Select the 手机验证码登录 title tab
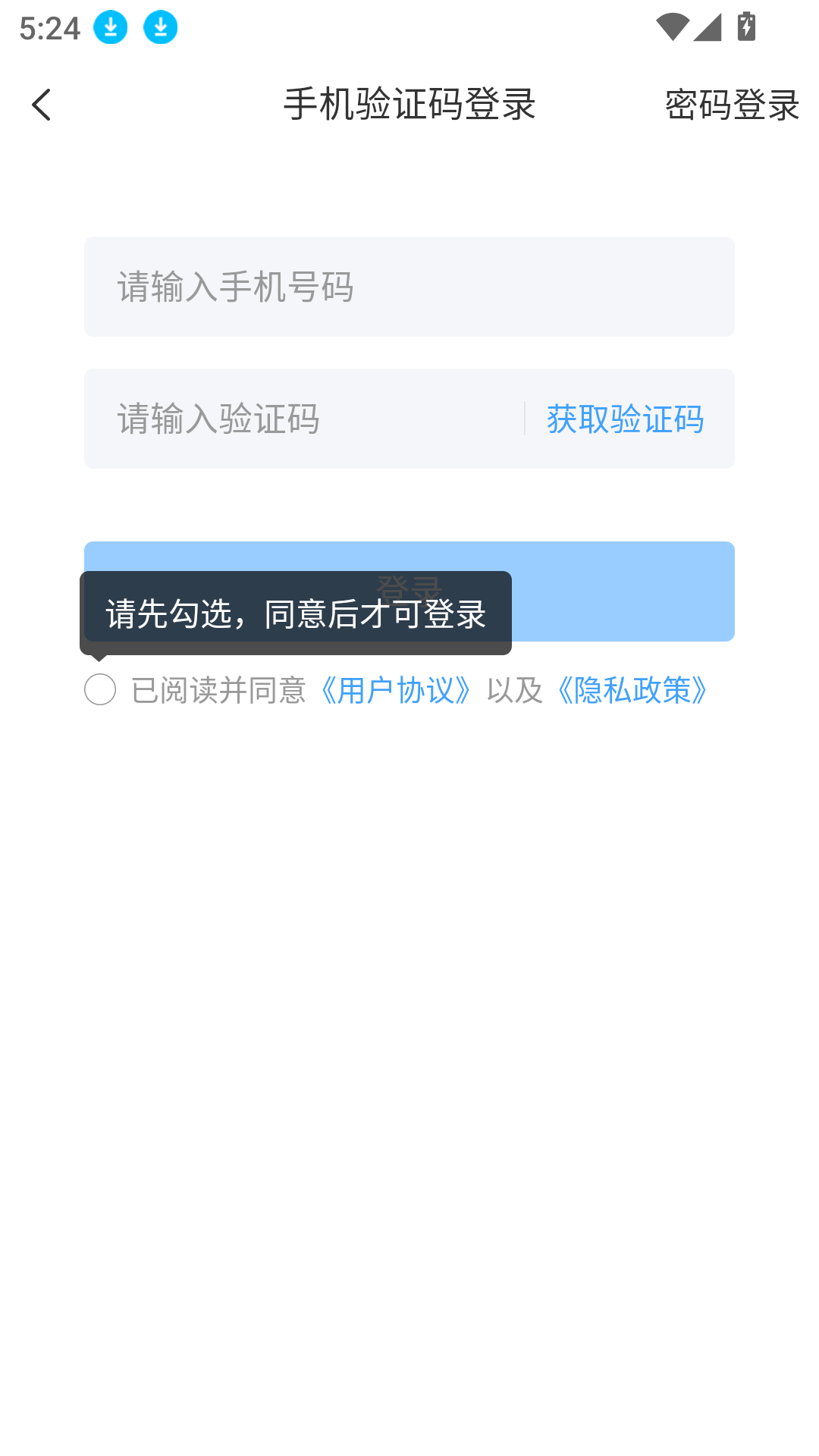 tap(409, 106)
